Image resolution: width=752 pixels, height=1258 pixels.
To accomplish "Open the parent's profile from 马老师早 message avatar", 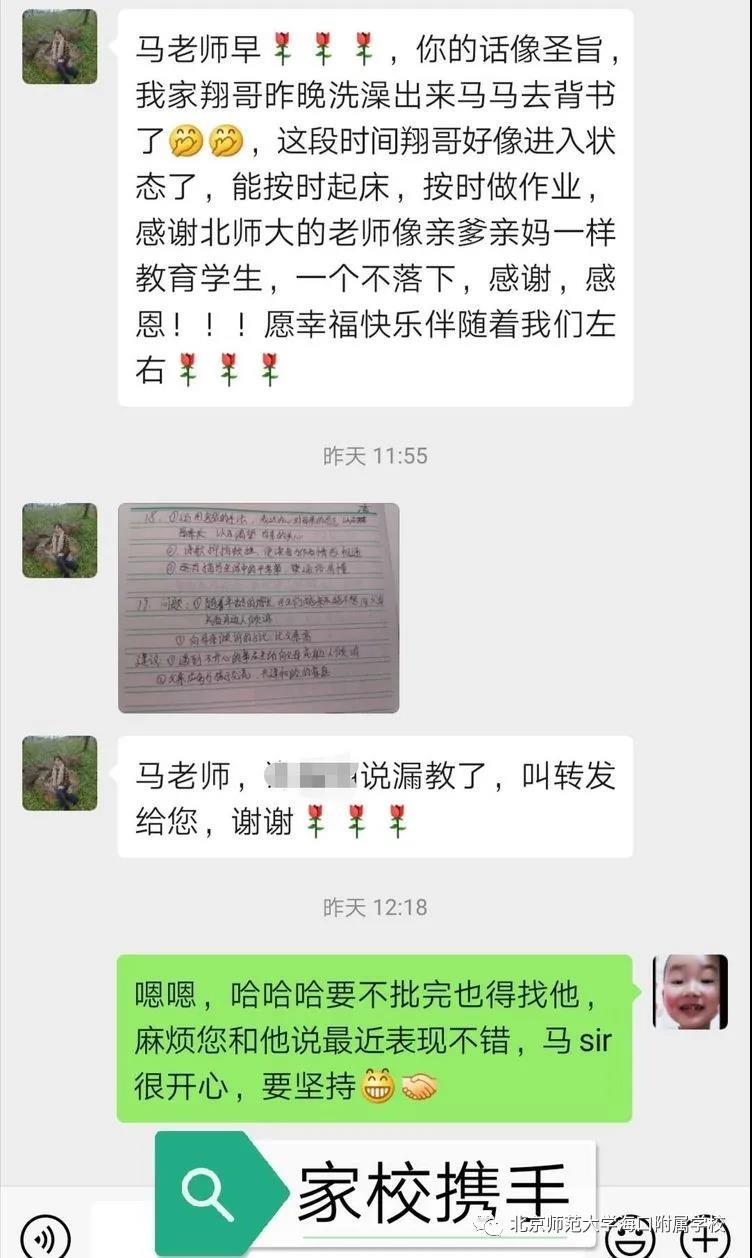I will click(x=60, y=47).
